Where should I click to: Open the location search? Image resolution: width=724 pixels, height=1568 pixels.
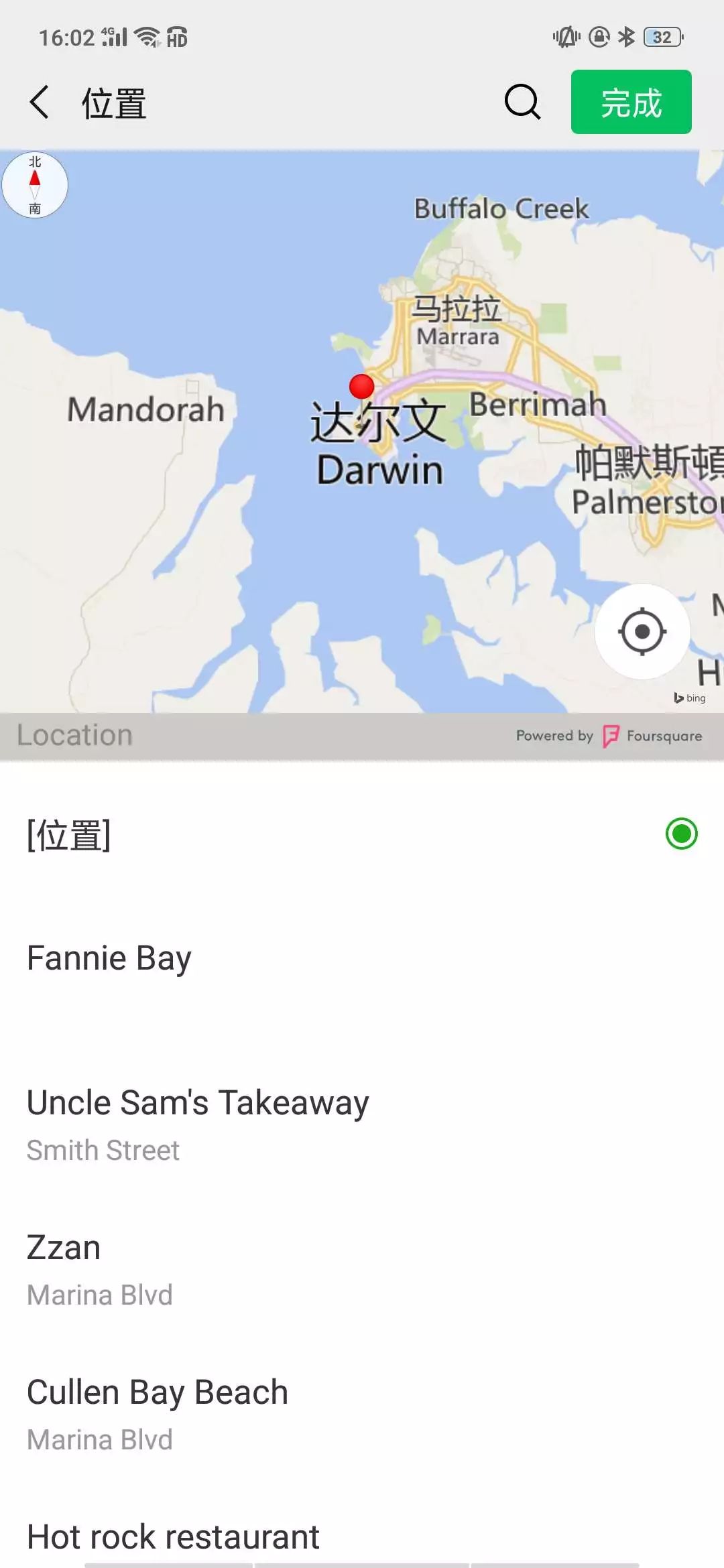(522, 103)
